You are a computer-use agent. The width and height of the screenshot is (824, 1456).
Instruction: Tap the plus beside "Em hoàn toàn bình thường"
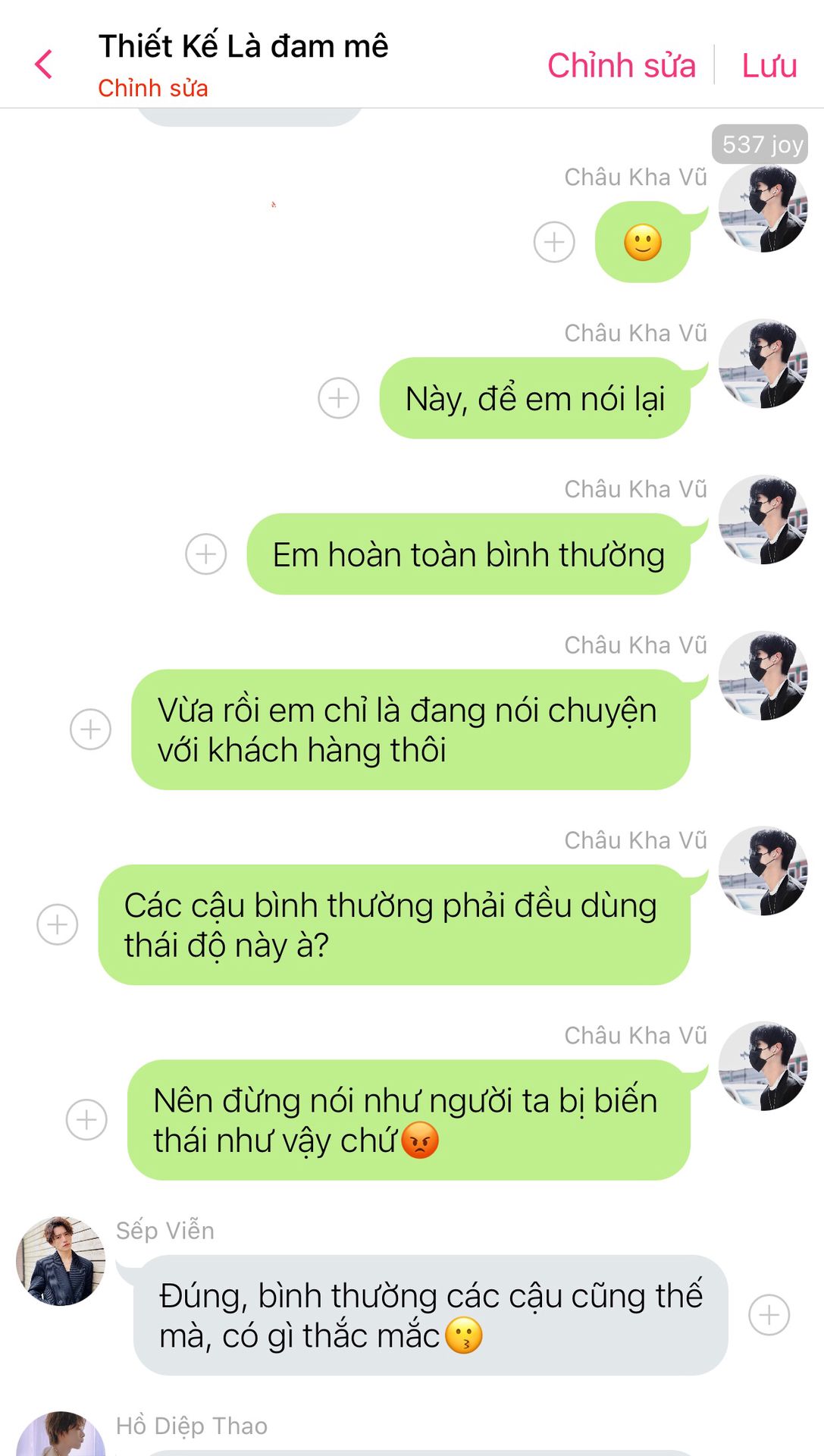[206, 554]
